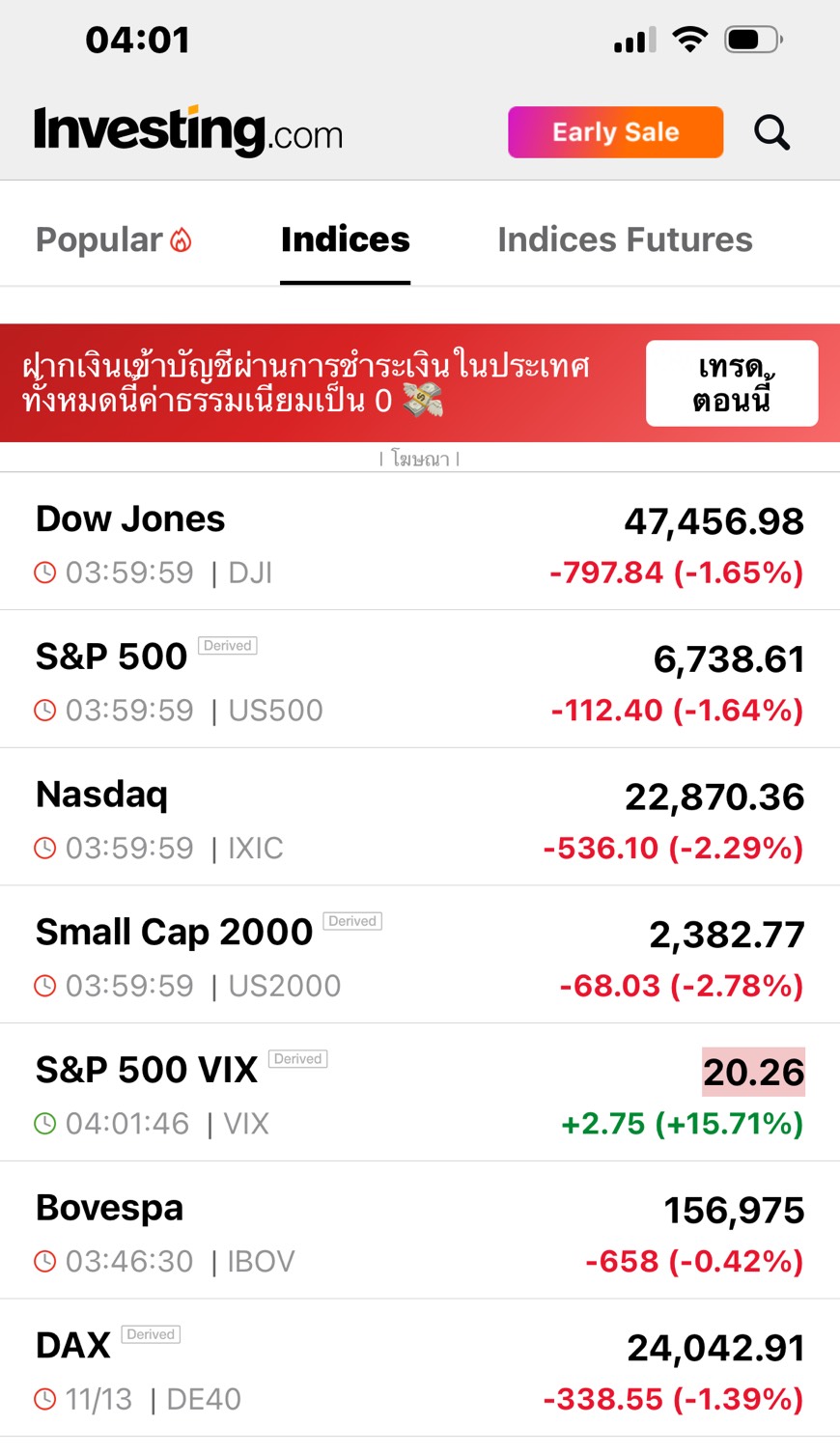View Nasdaq IXIC details

419,819
